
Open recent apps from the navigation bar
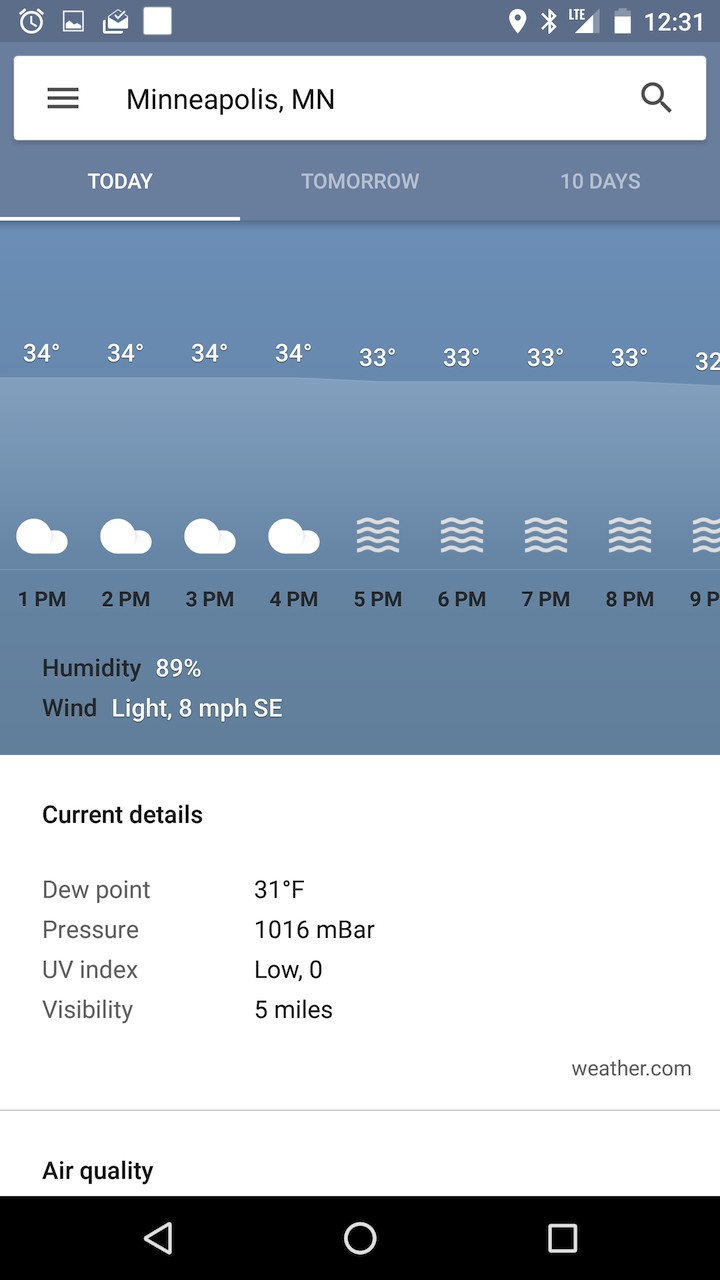(562, 1238)
